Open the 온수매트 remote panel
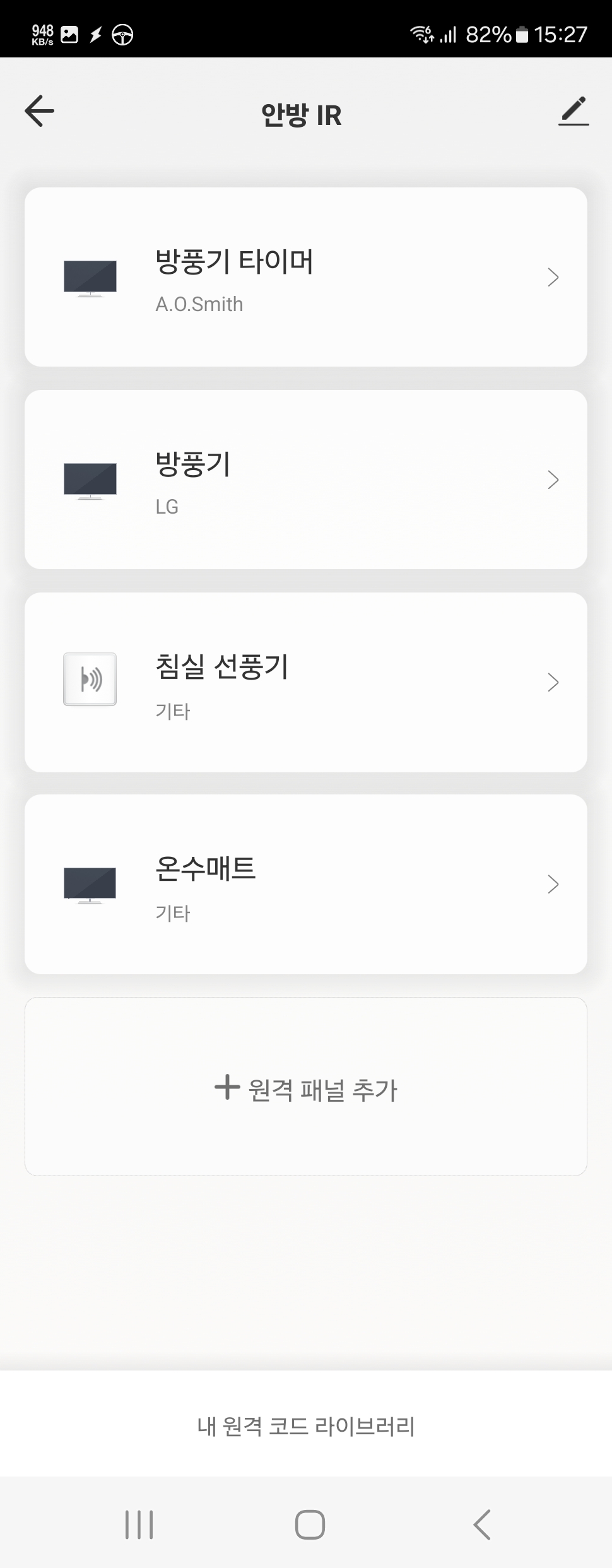Image resolution: width=612 pixels, height=1568 pixels. pyautogui.click(x=306, y=884)
